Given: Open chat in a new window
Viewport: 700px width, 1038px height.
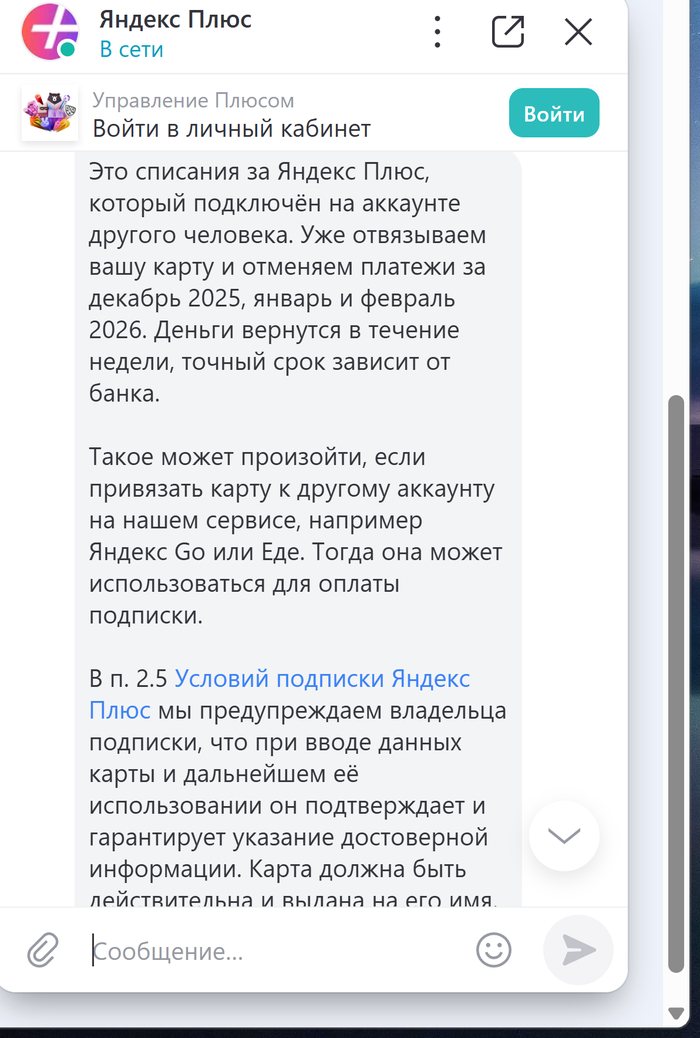Looking at the screenshot, I should pyautogui.click(x=508, y=32).
